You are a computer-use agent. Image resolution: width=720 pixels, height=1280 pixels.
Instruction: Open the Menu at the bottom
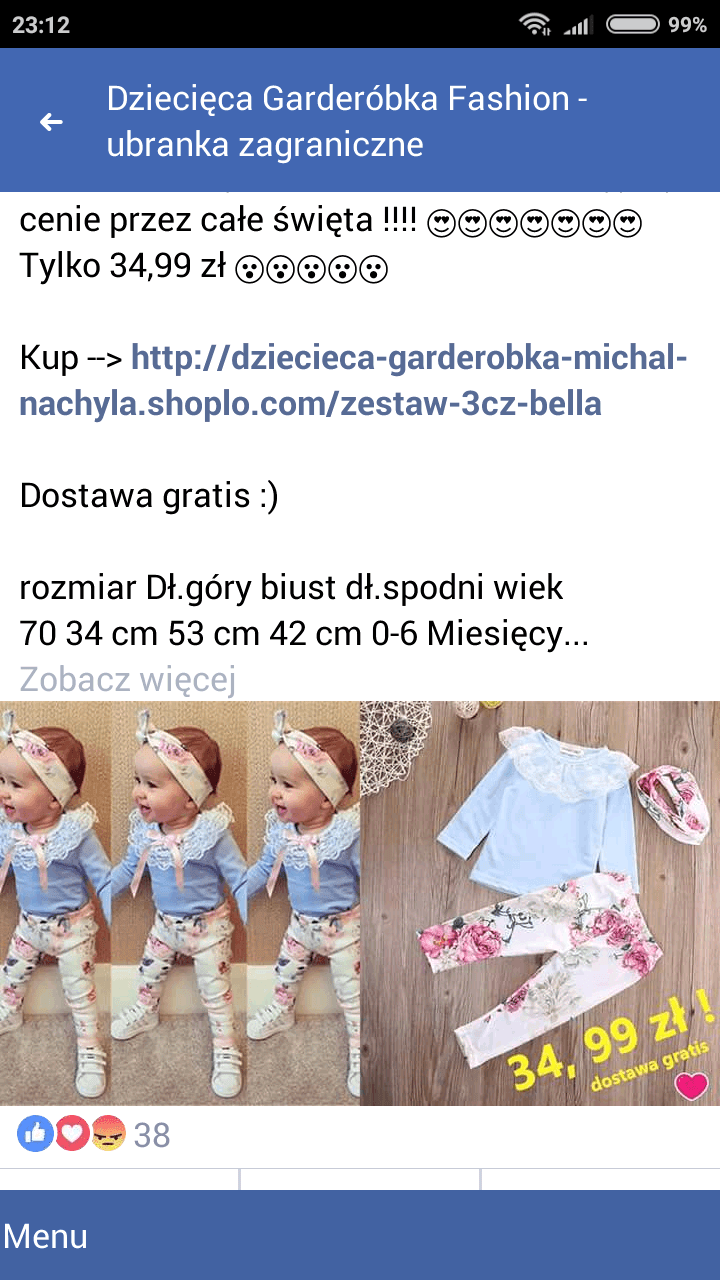(x=46, y=1236)
